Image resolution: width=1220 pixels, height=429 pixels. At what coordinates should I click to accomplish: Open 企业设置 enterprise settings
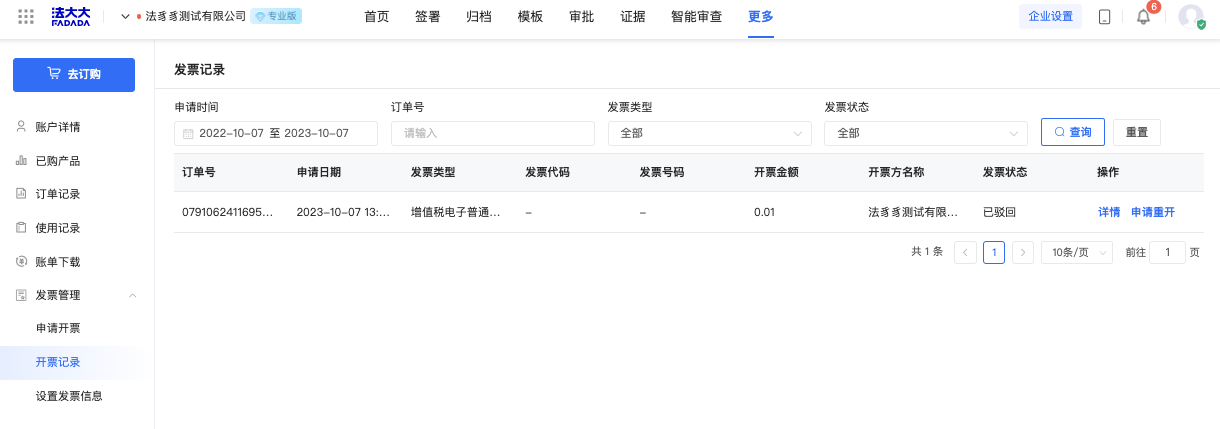(x=1050, y=17)
